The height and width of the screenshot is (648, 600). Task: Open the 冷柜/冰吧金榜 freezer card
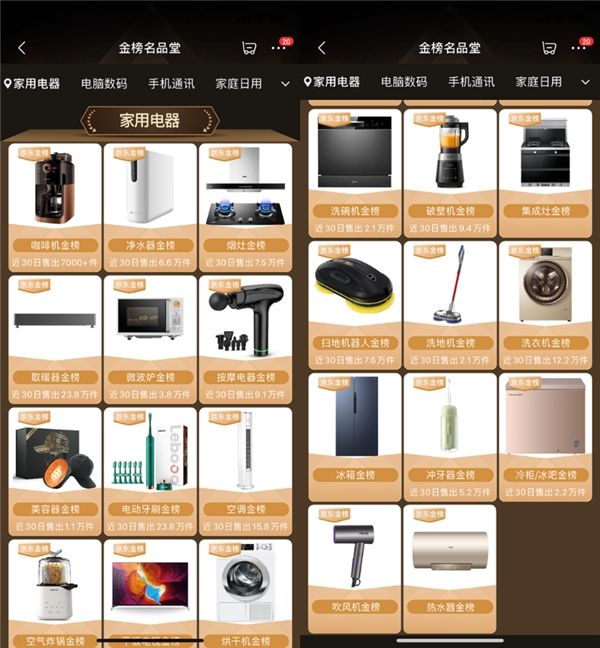tap(545, 432)
